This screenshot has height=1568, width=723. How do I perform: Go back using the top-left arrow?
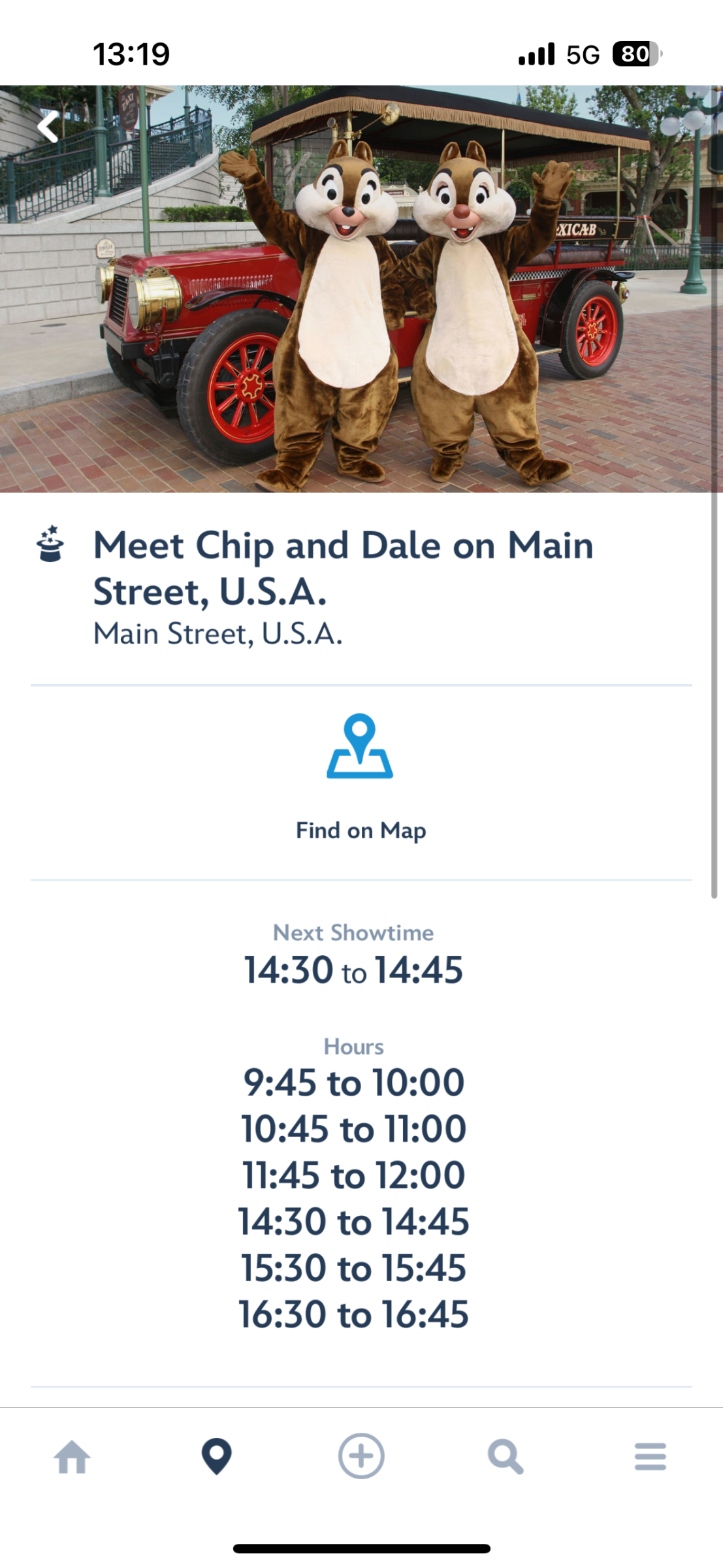[x=48, y=126]
